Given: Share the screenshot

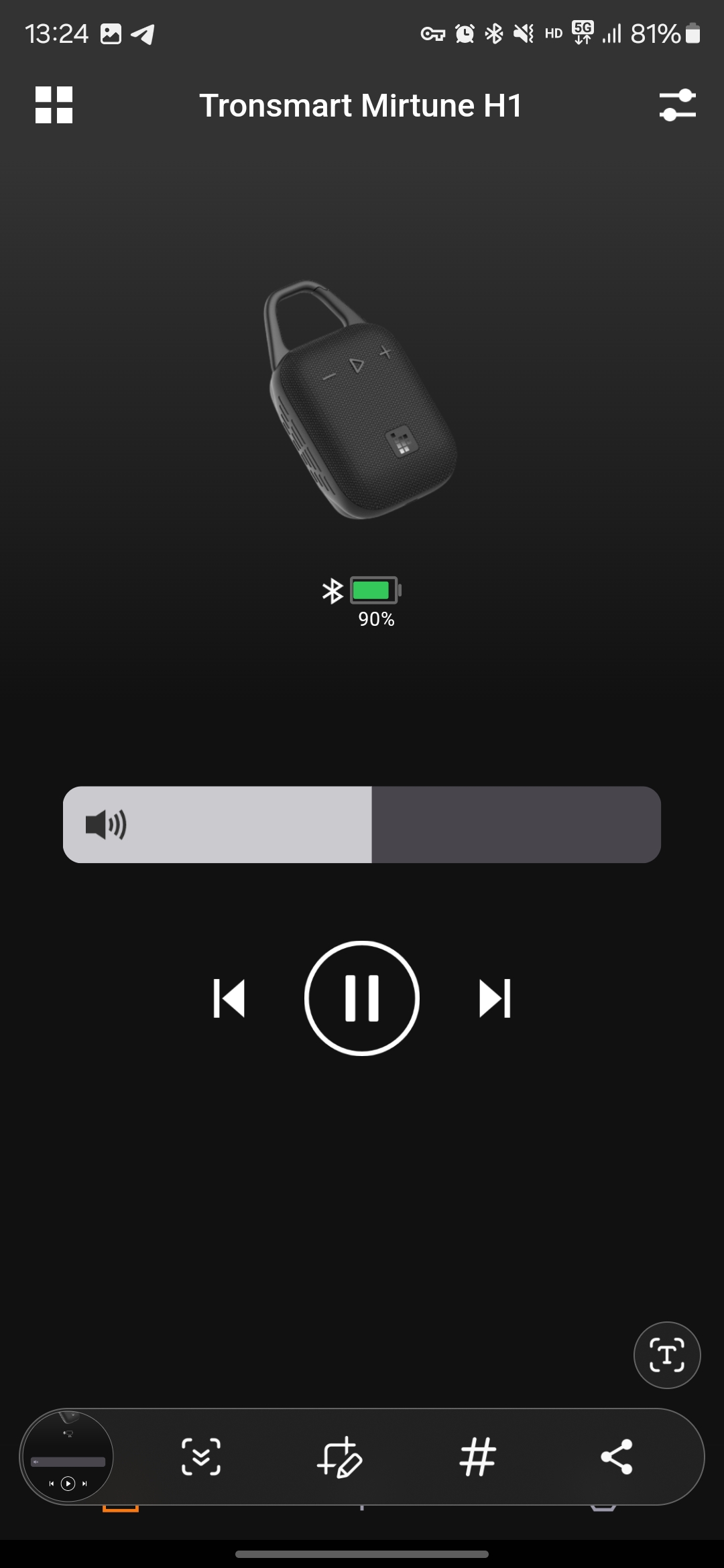Looking at the screenshot, I should pos(617,1457).
